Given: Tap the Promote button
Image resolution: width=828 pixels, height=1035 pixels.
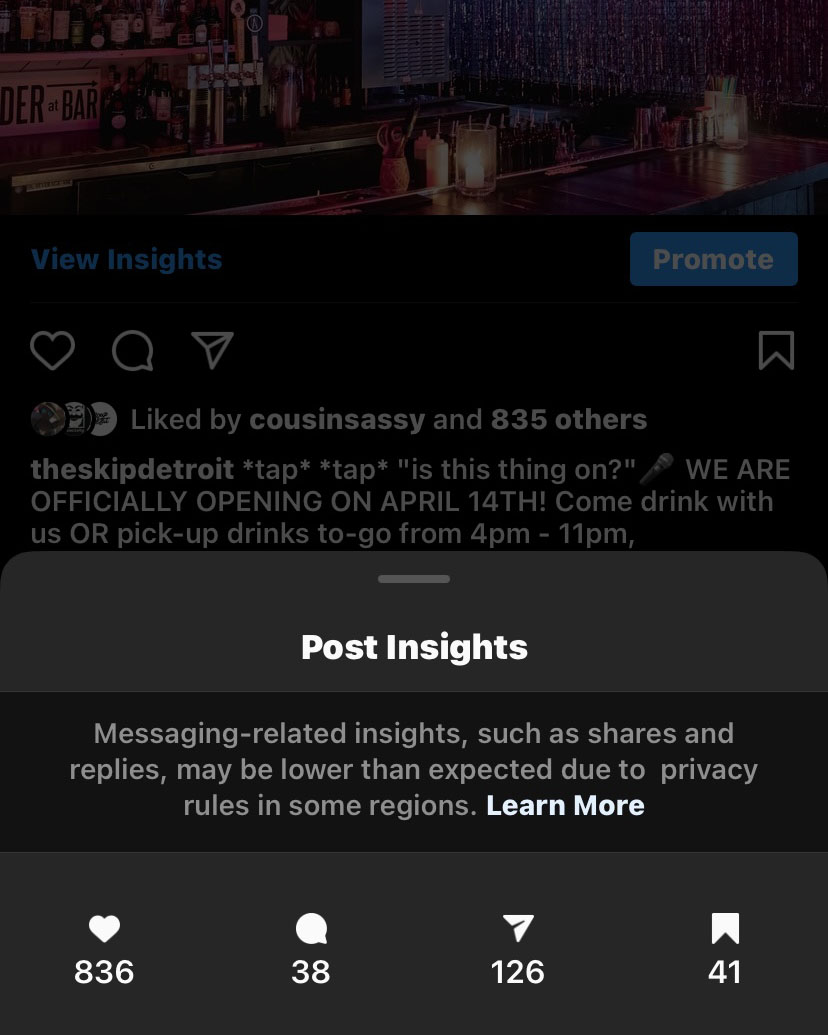Looking at the screenshot, I should coord(713,260).
